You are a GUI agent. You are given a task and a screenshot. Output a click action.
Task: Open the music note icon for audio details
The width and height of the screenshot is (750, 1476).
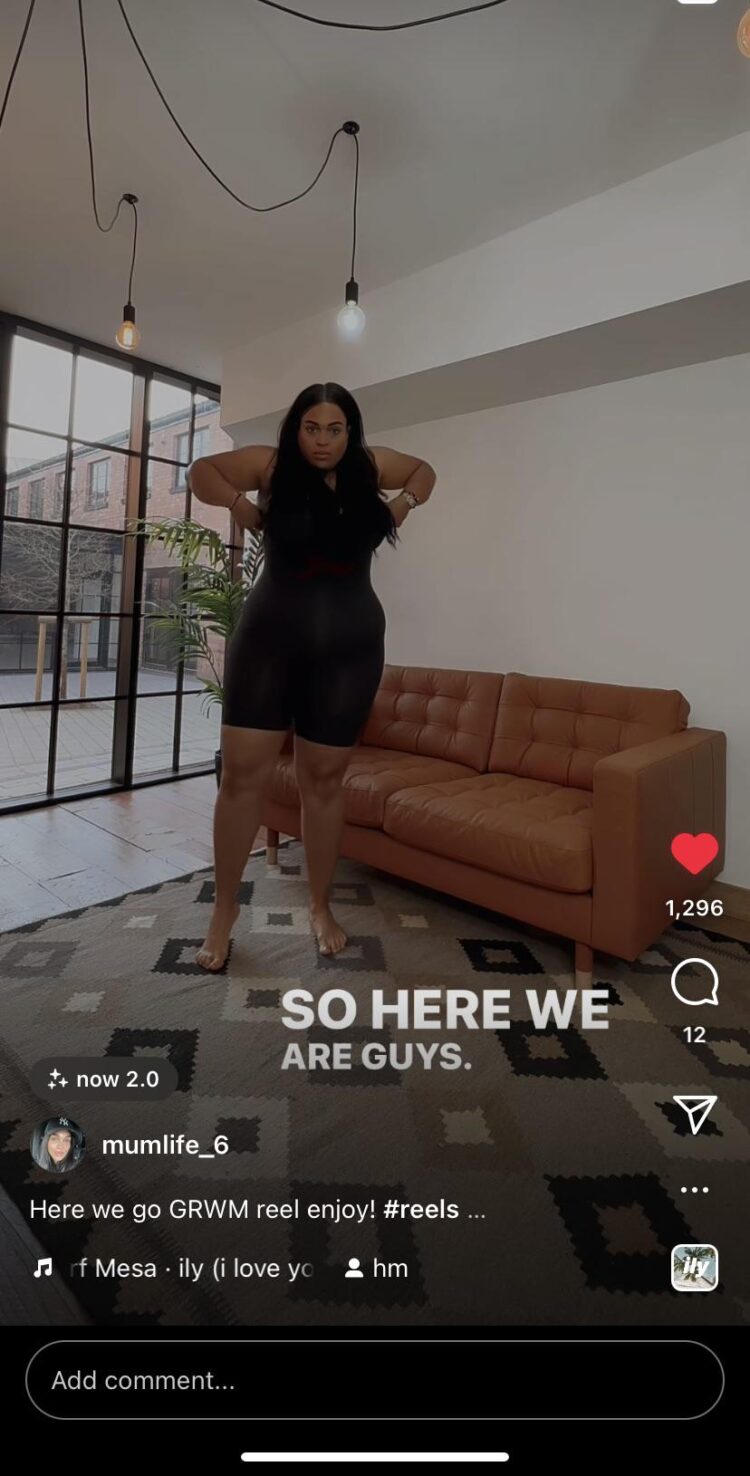pyautogui.click(x=41, y=1268)
